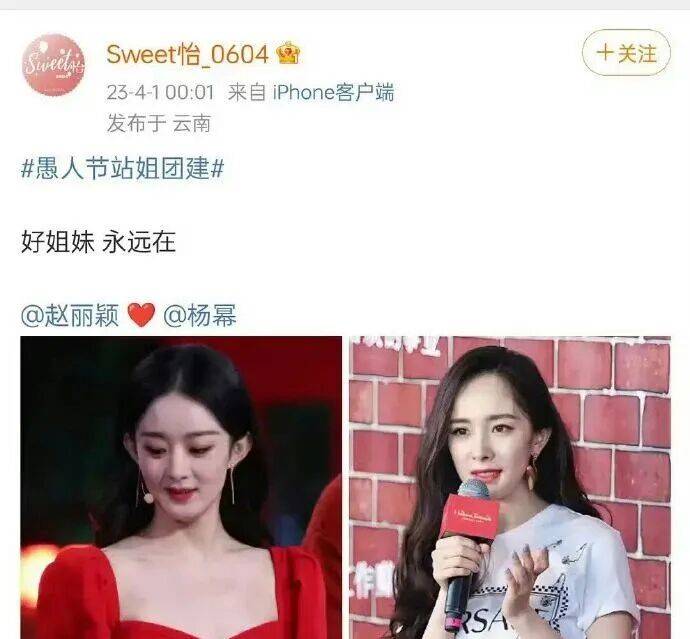
Task: View the photo with the brick wall
Action: tap(510, 488)
